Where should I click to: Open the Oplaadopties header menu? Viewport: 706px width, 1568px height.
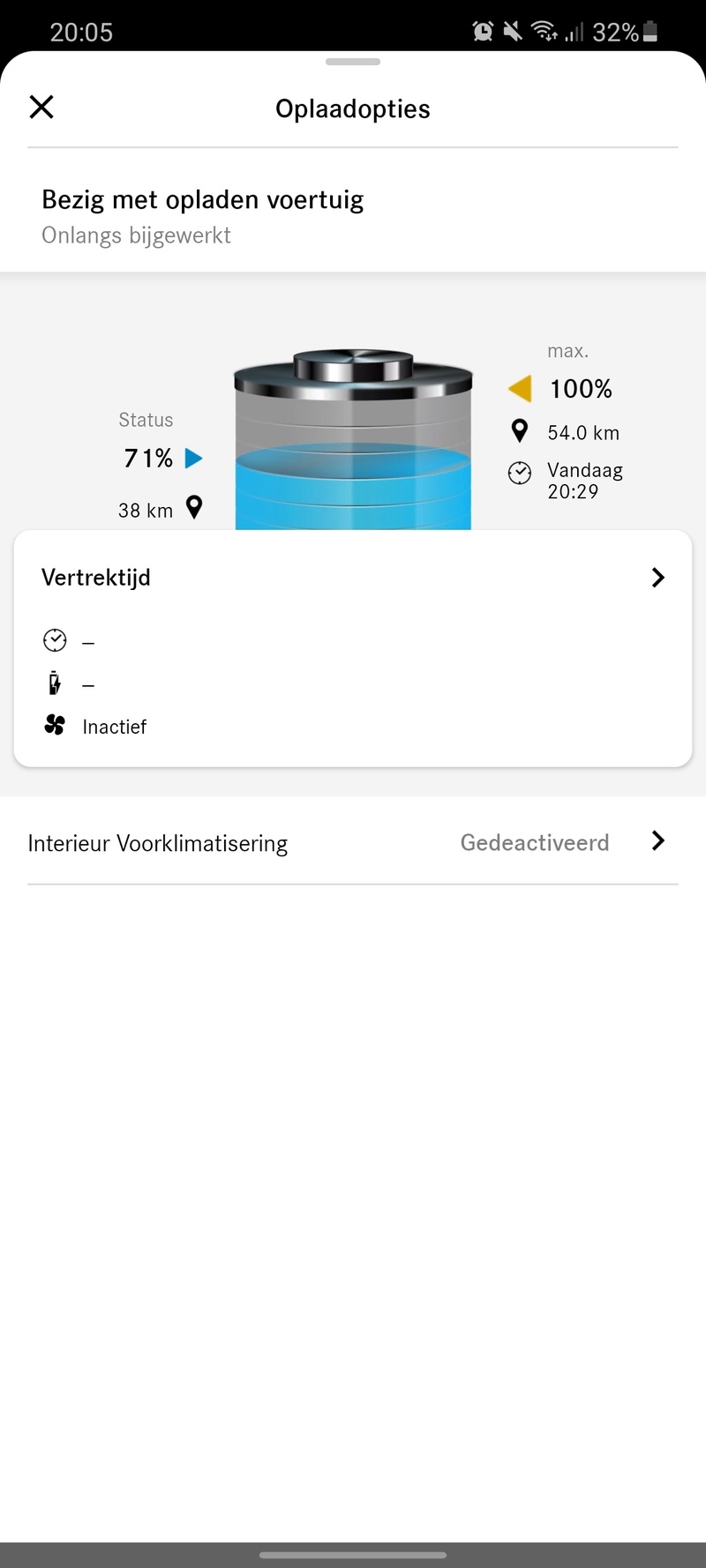point(352,108)
